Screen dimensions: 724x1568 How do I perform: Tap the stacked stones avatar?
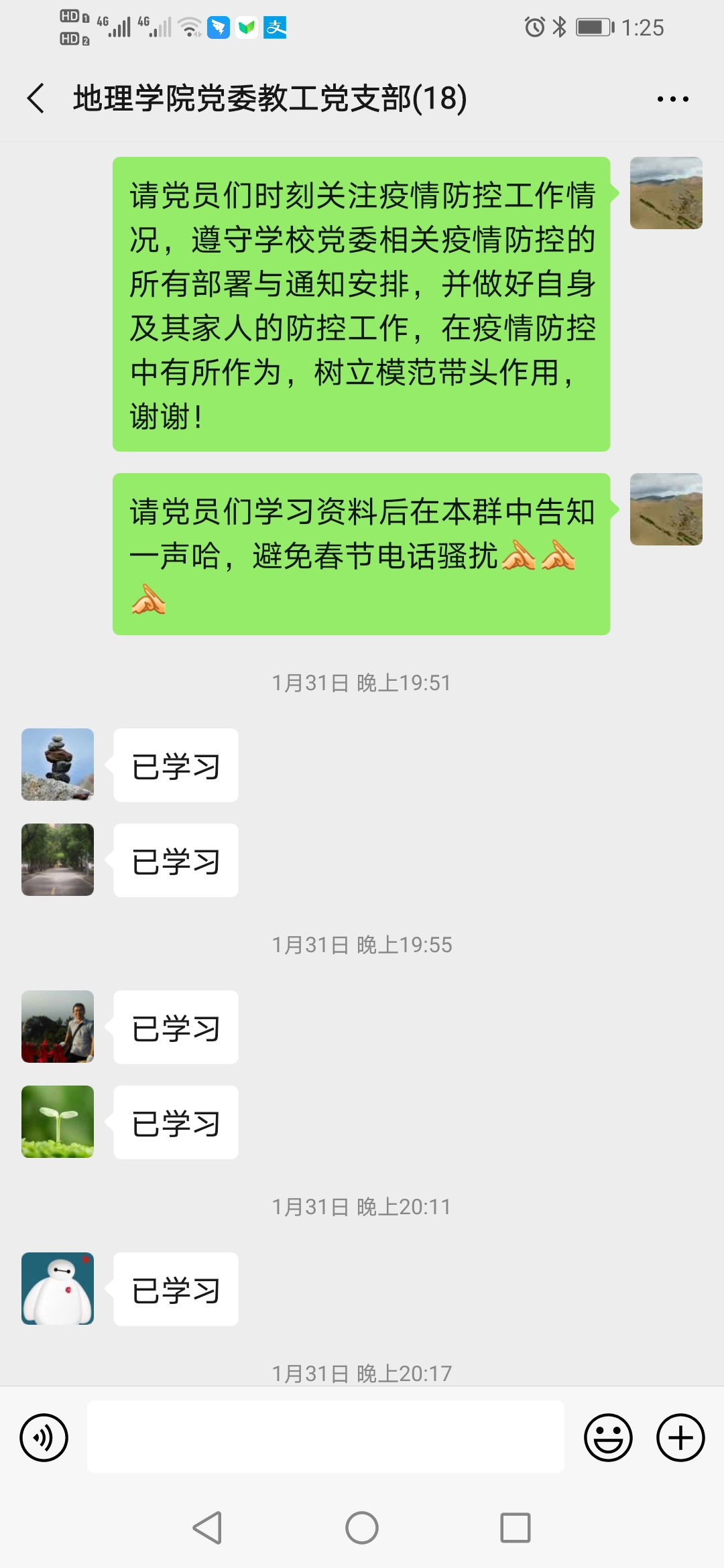(x=57, y=765)
